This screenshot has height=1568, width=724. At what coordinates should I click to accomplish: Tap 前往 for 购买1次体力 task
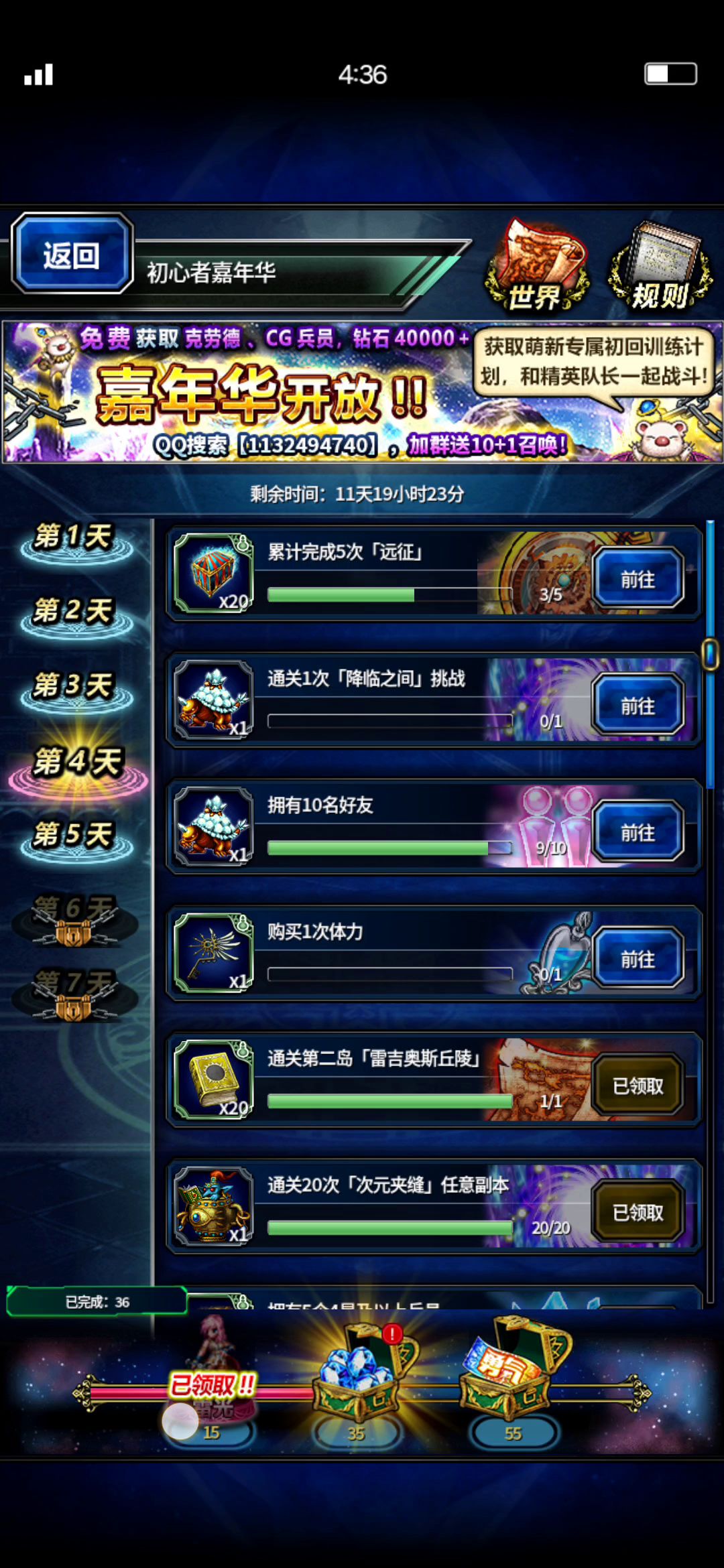pyautogui.click(x=638, y=960)
